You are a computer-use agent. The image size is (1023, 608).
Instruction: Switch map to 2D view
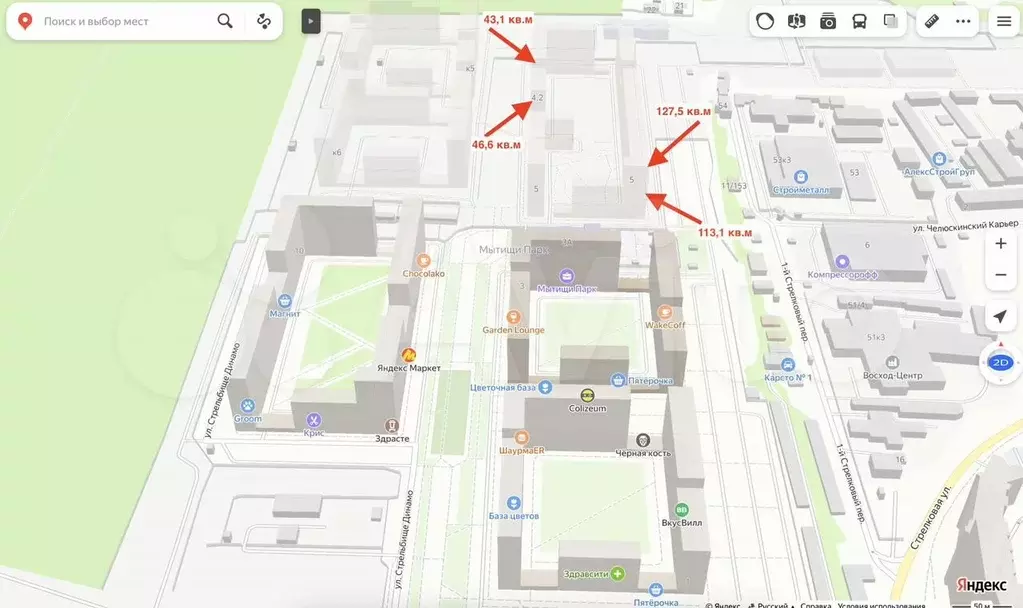1000,362
